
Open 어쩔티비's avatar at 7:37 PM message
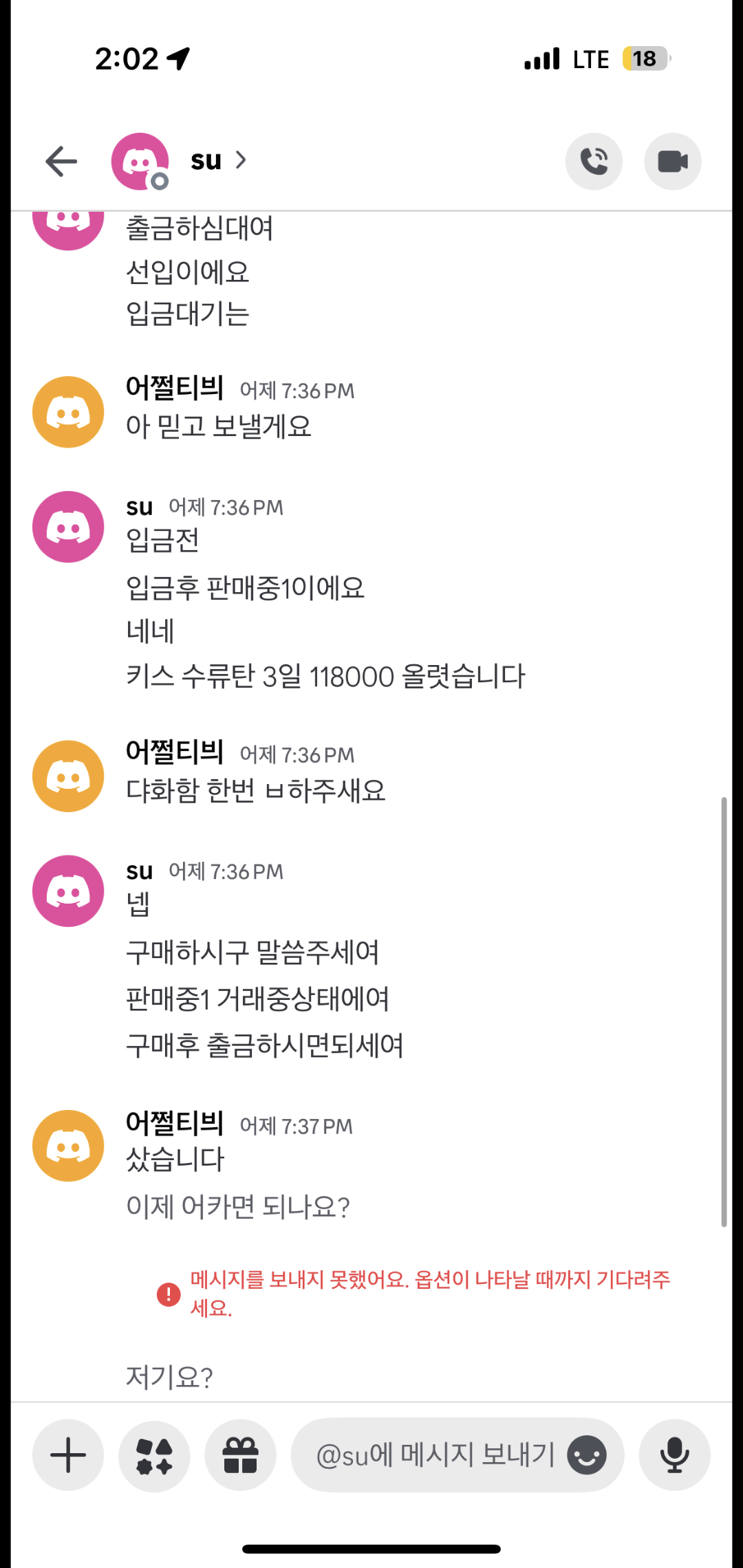click(x=68, y=1146)
